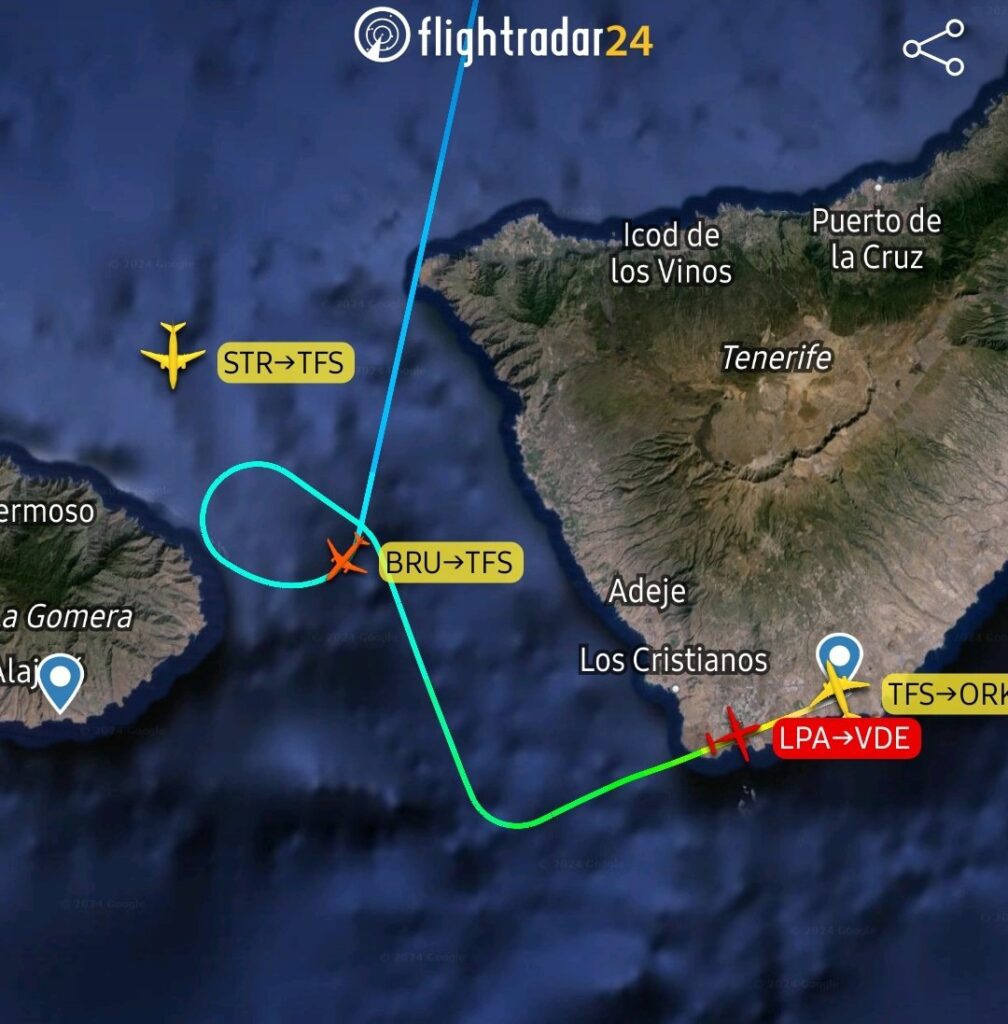Open the TFS→ORK flight label
The width and height of the screenshot is (1008, 1024).
pos(943,694)
